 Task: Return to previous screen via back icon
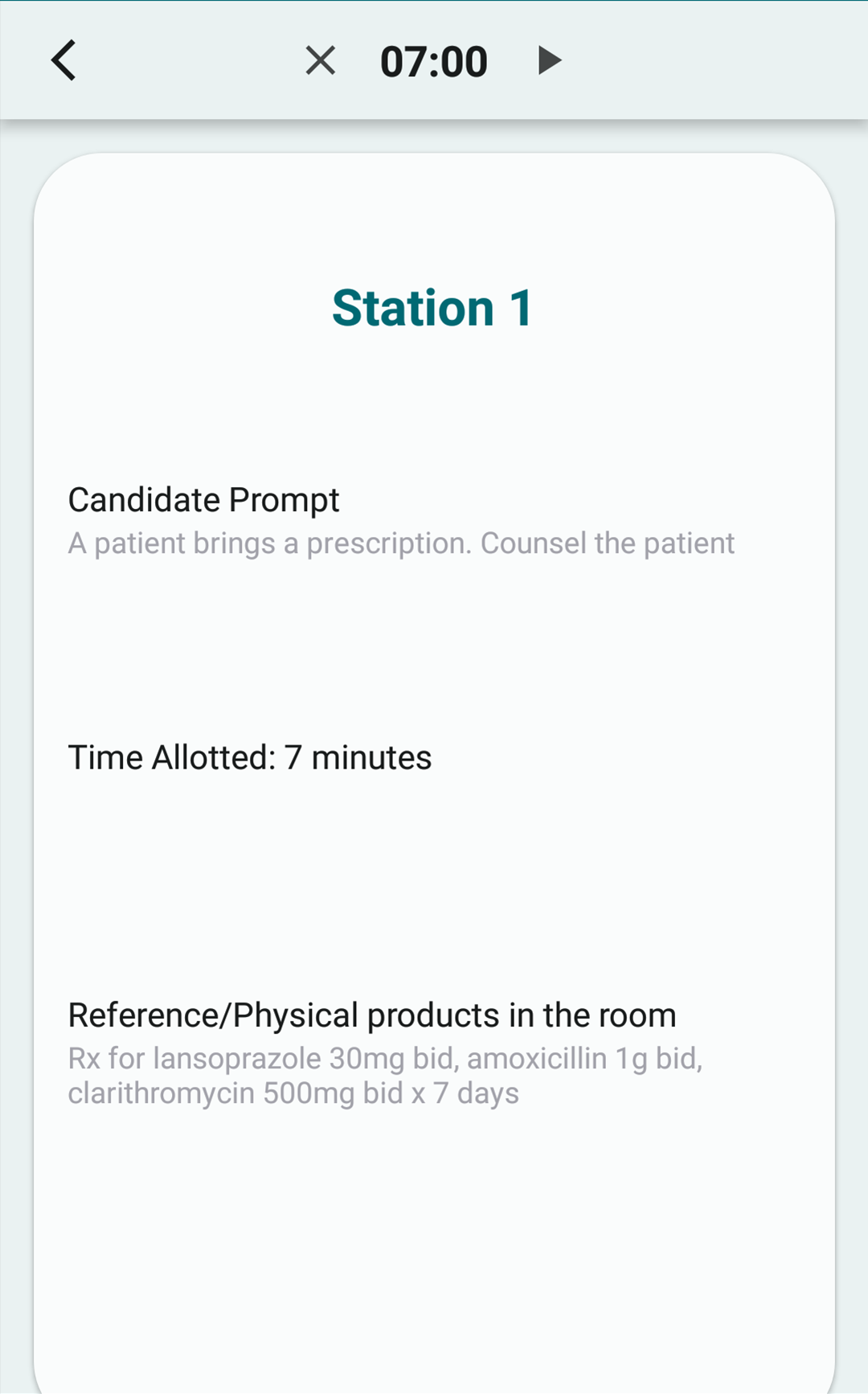63,59
